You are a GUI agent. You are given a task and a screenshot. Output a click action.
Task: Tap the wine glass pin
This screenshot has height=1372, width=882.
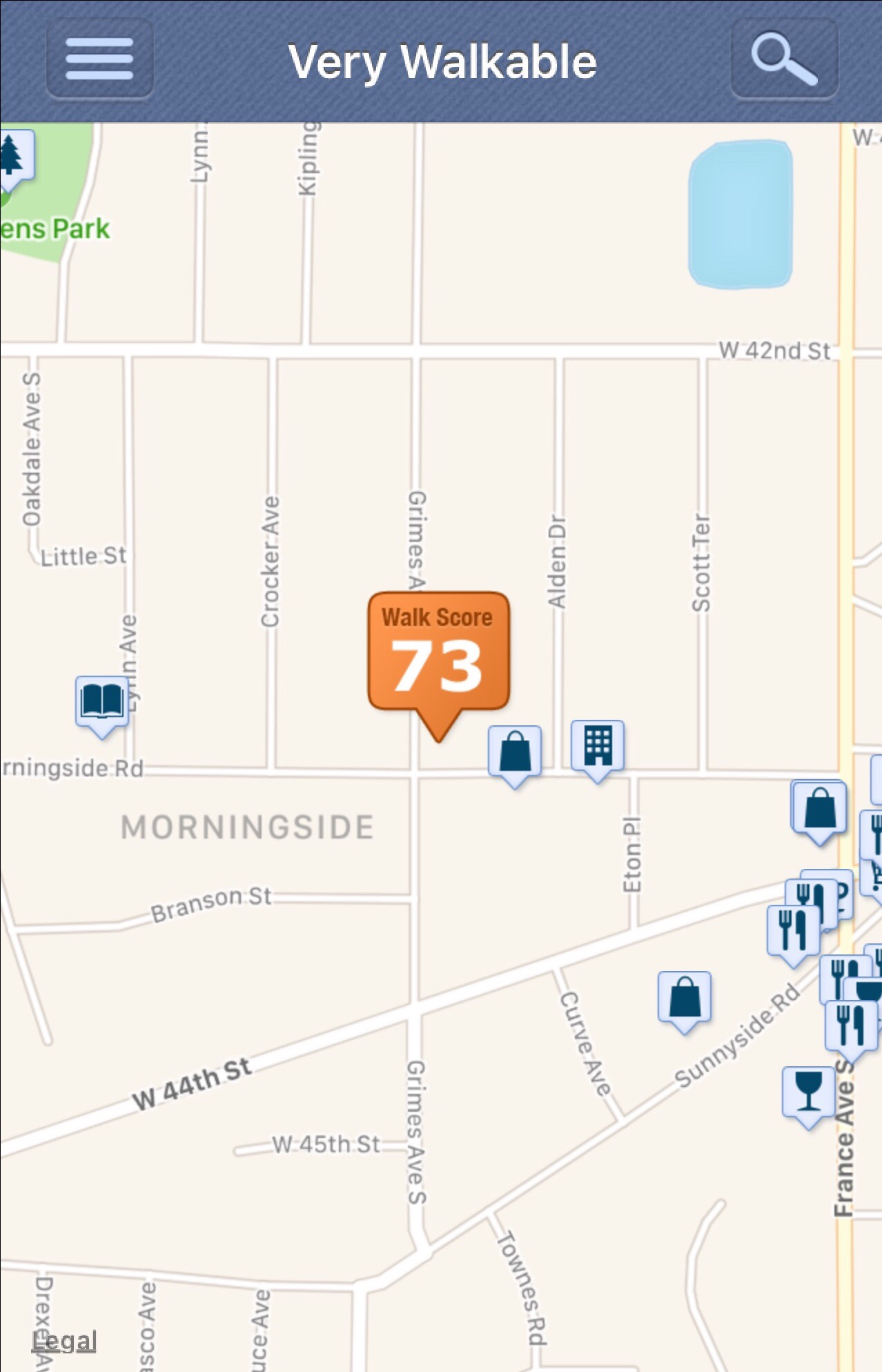808,1092
